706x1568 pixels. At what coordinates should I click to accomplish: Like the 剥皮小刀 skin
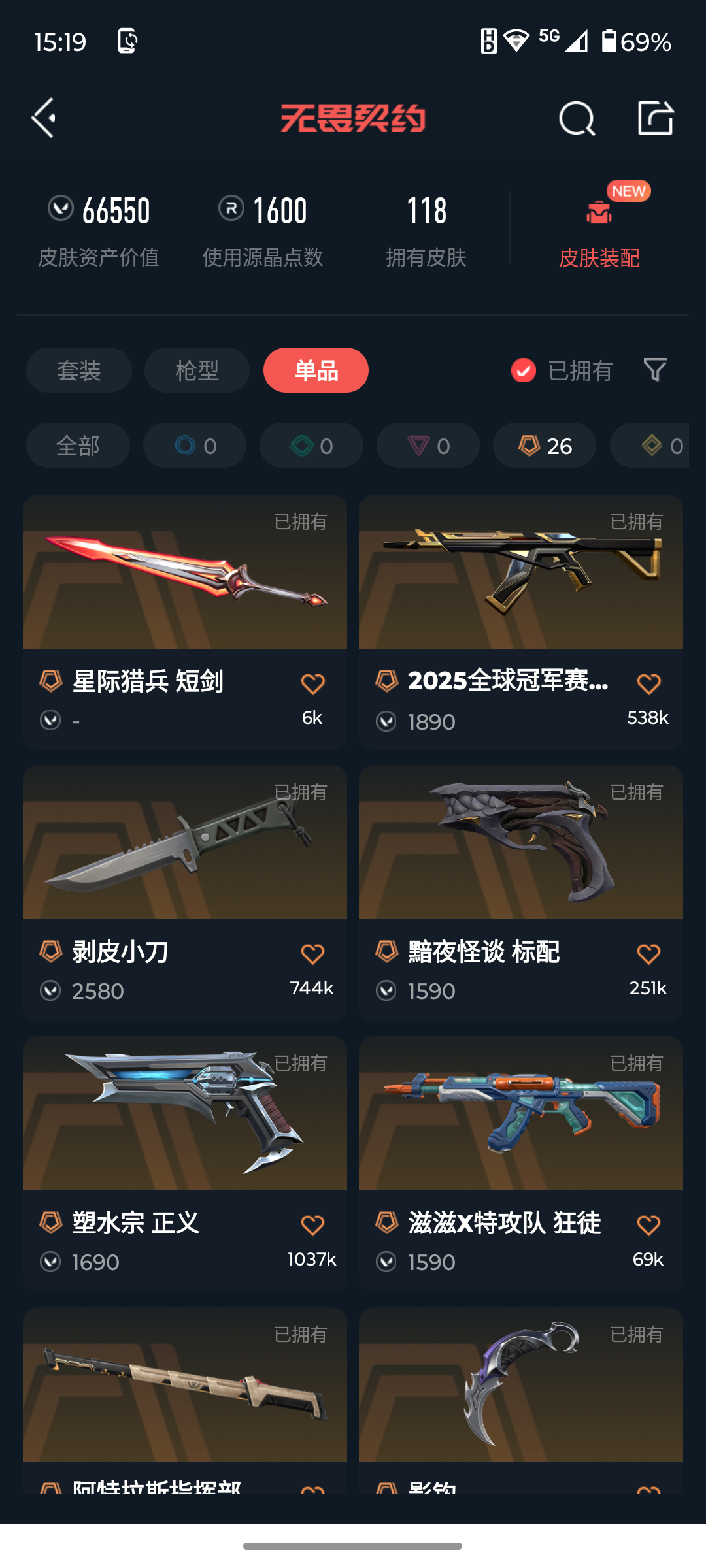pos(312,955)
